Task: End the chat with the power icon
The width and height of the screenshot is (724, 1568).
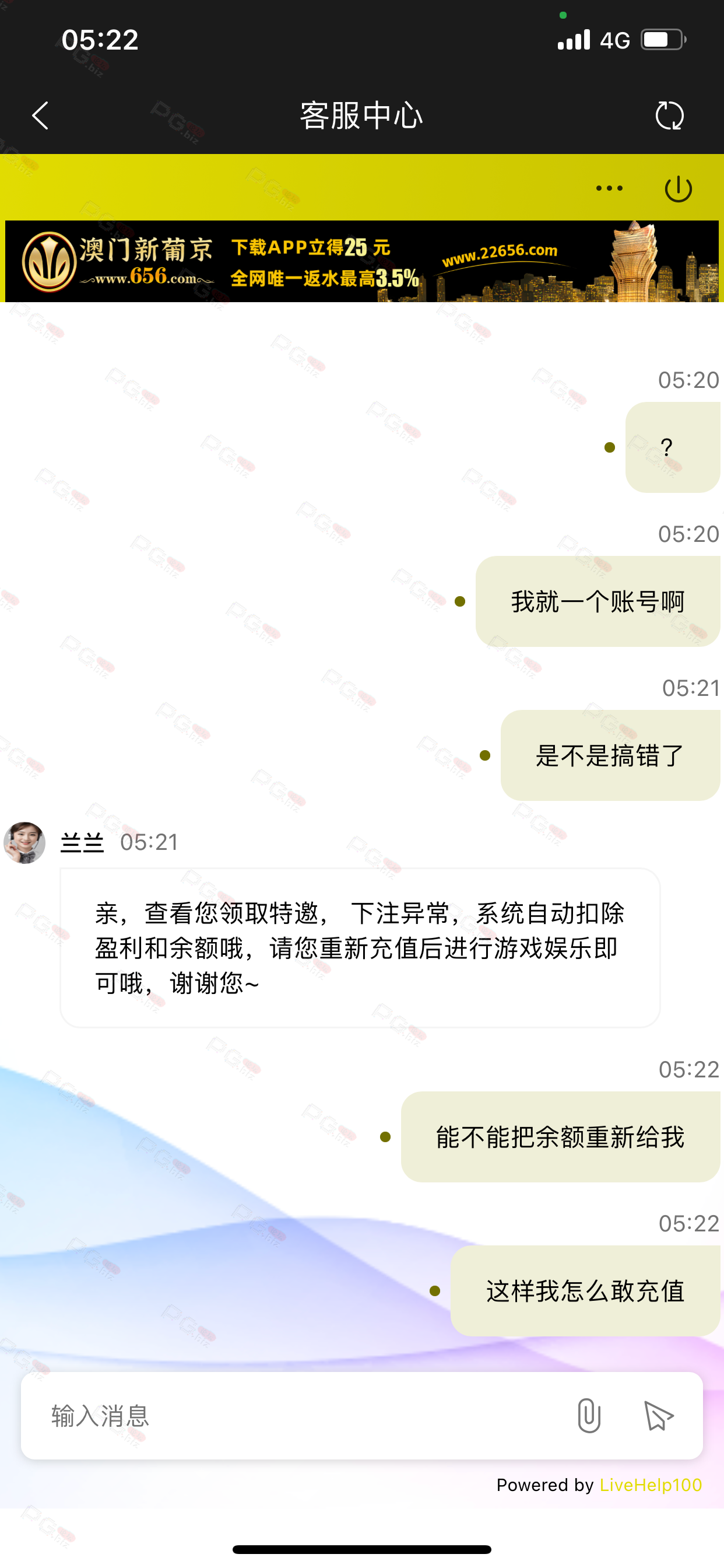Action: (678, 188)
